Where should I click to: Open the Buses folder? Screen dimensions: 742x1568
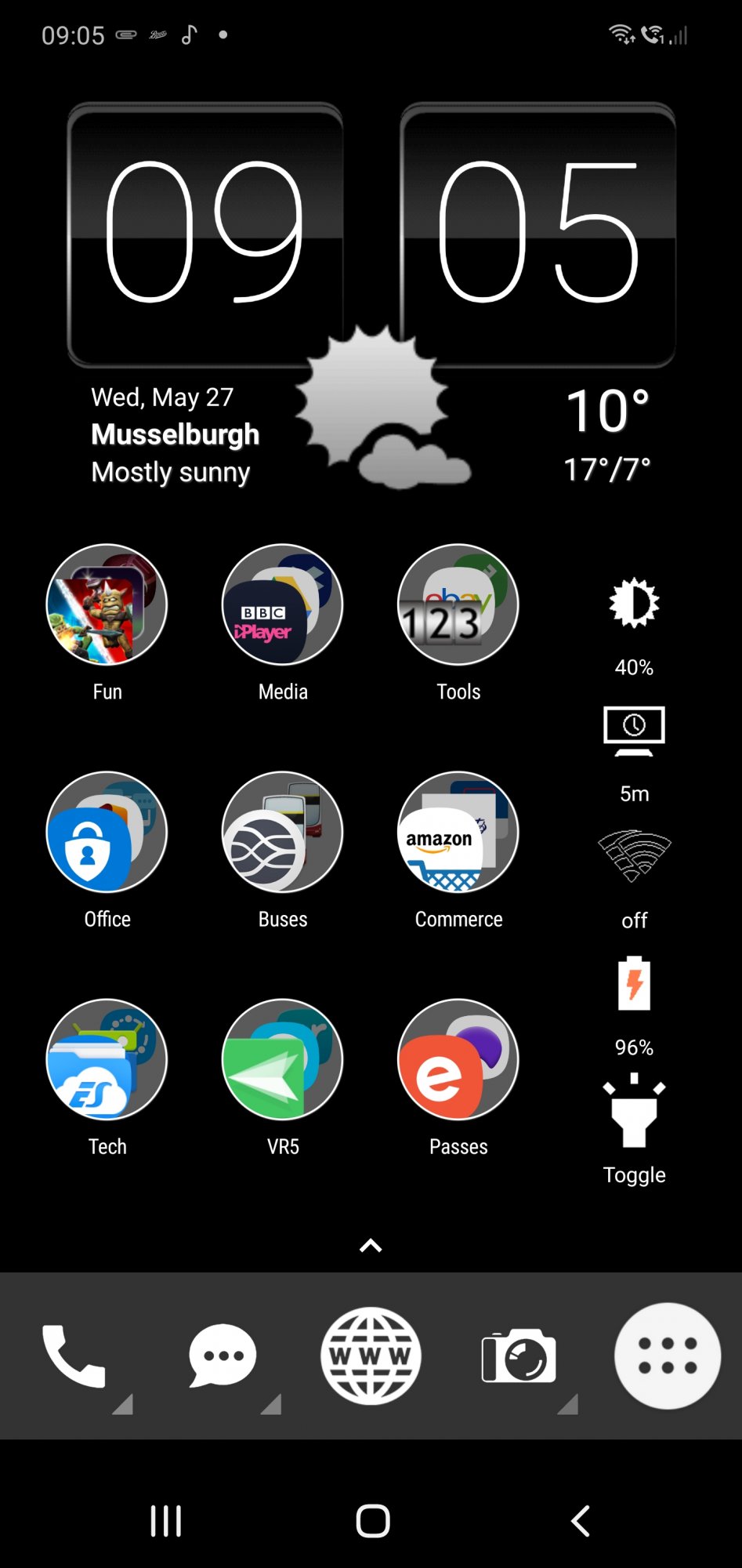pyautogui.click(x=282, y=832)
